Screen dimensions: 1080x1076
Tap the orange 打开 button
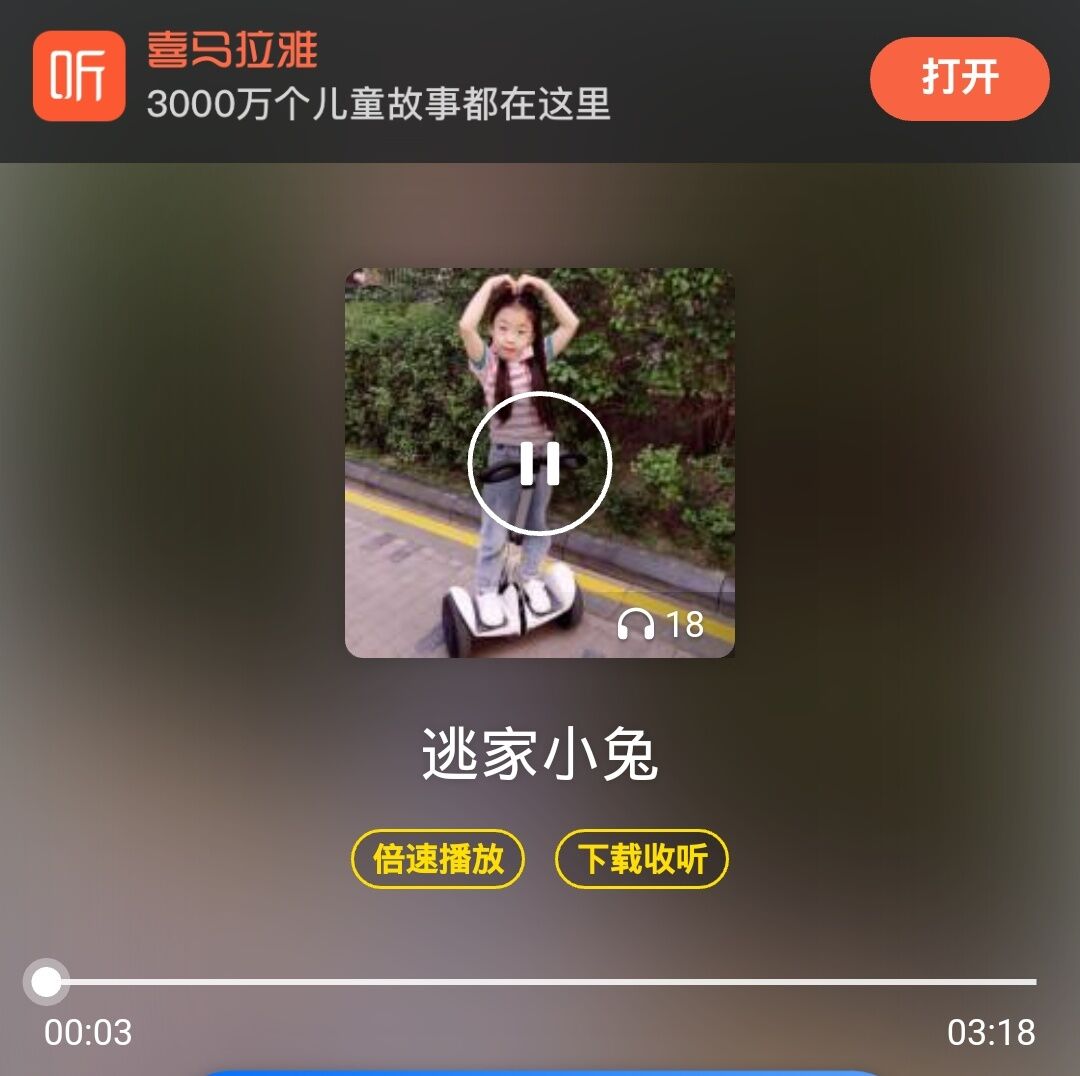(959, 79)
